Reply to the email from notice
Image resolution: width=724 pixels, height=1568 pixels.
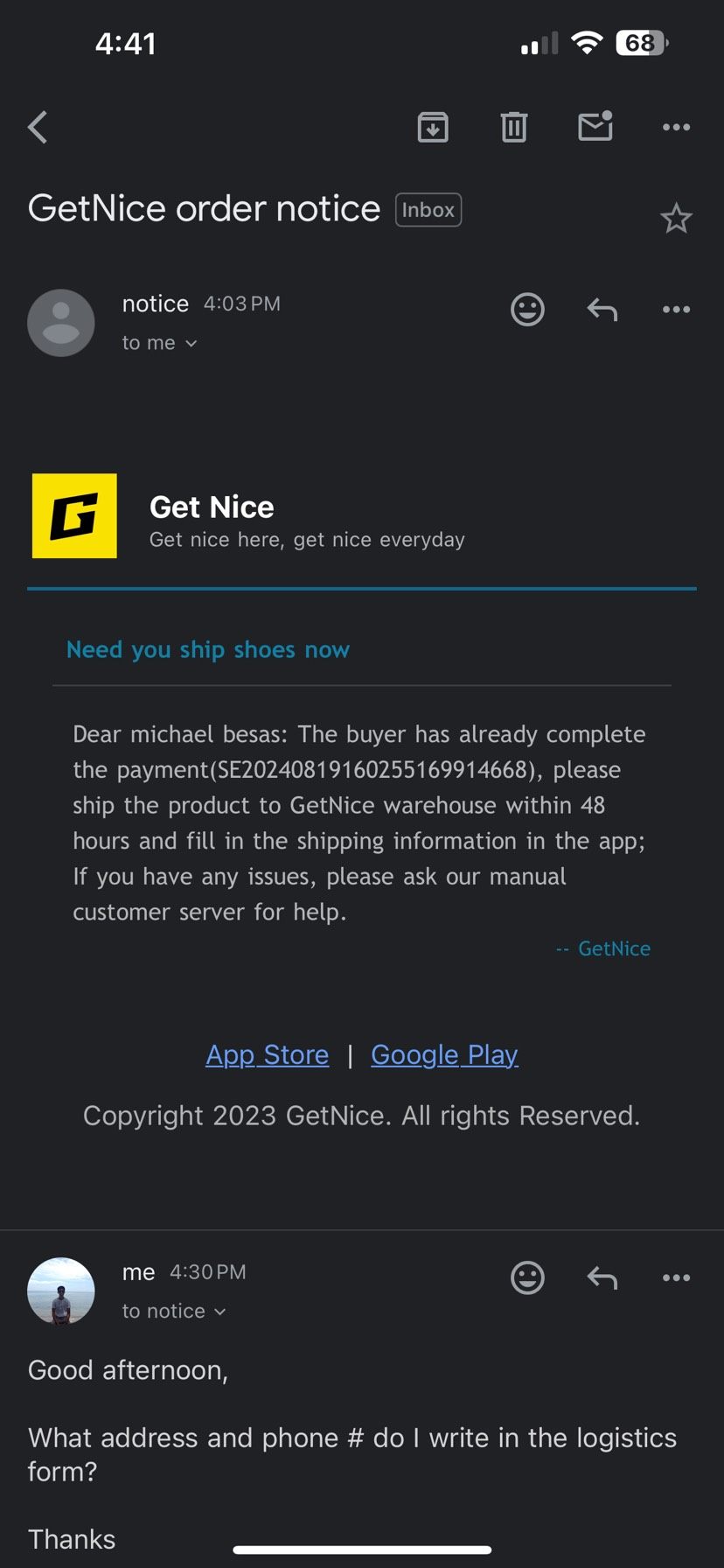coord(602,310)
